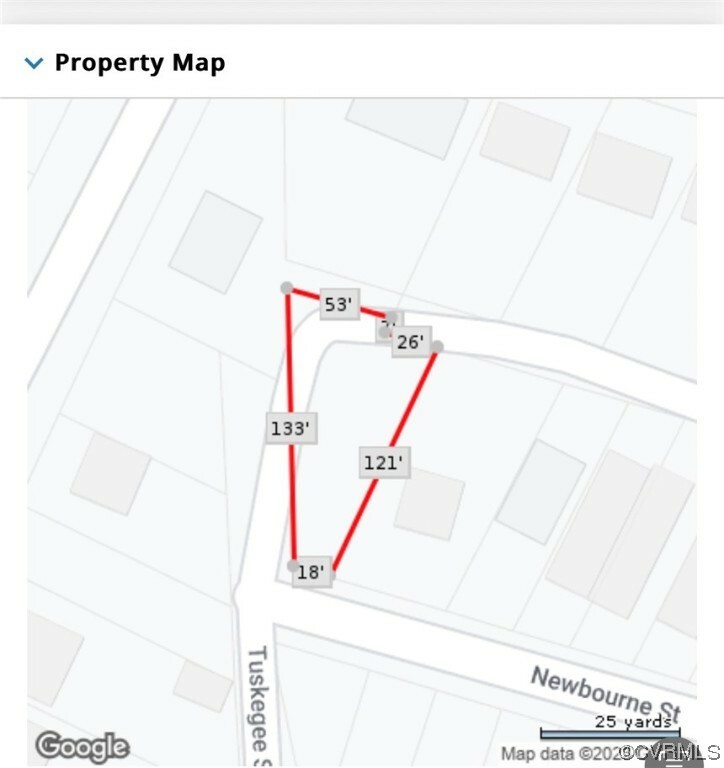Collapse the Property Map section
This screenshot has height=768, width=724.
click(x=35, y=63)
